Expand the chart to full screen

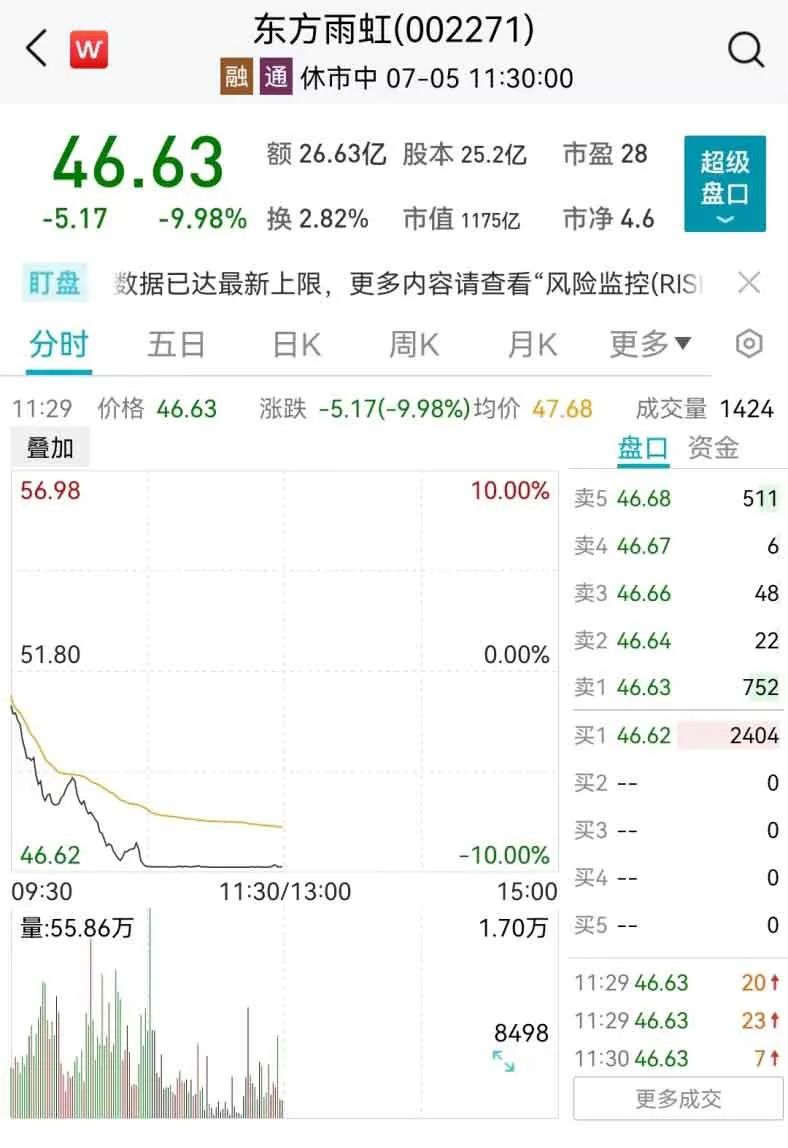[x=503, y=1062]
